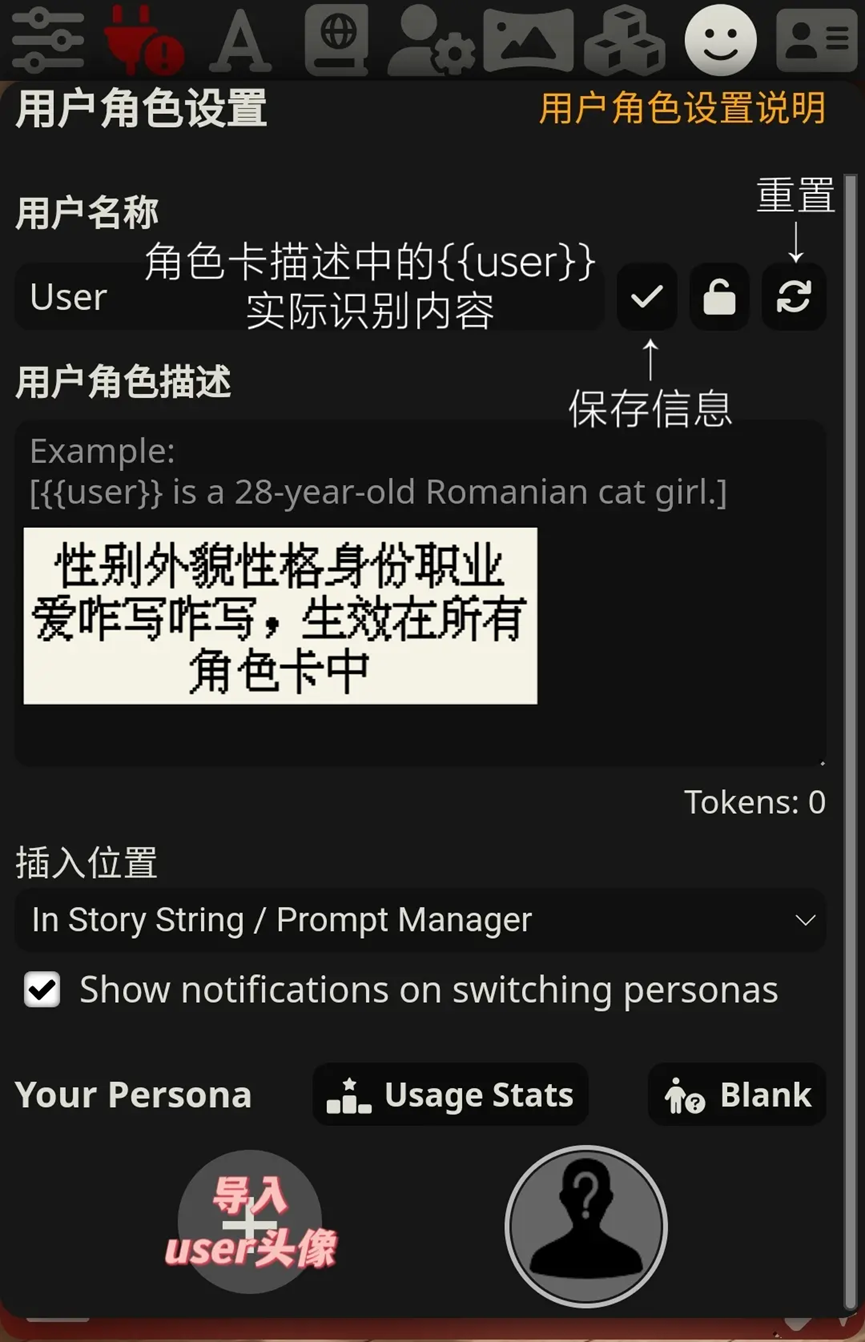Click the Usage Stats button
Viewport: 865px width, 1342px height.
pos(450,1094)
